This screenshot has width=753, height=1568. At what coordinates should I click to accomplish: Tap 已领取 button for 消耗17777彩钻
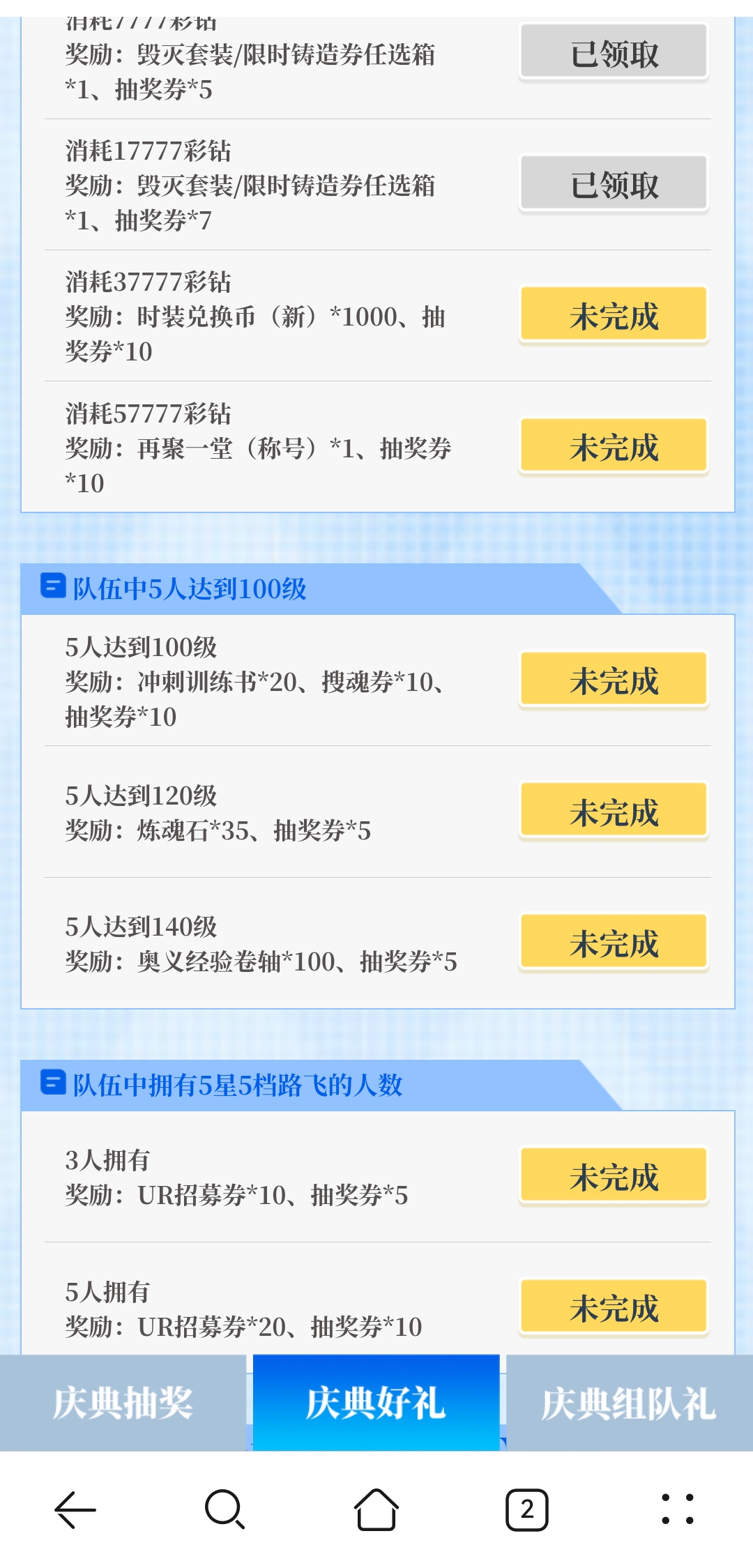(x=614, y=185)
